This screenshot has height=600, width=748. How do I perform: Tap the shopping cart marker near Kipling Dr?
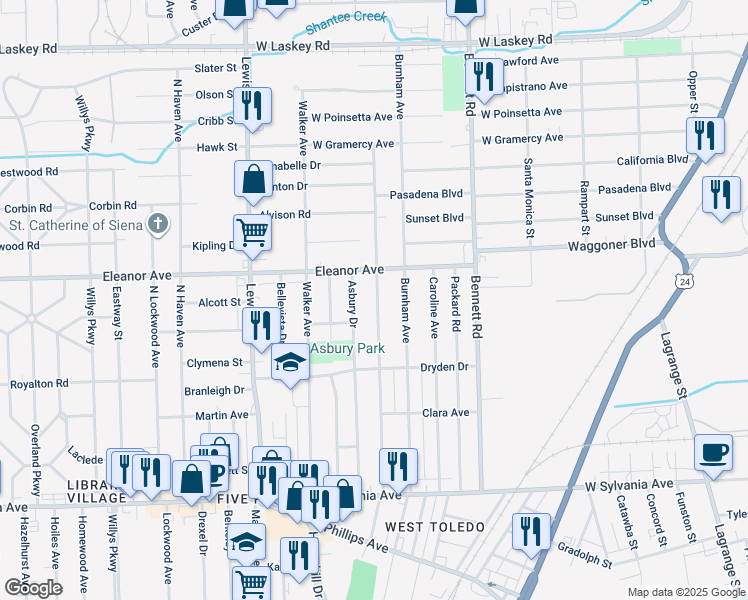(253, 234)
